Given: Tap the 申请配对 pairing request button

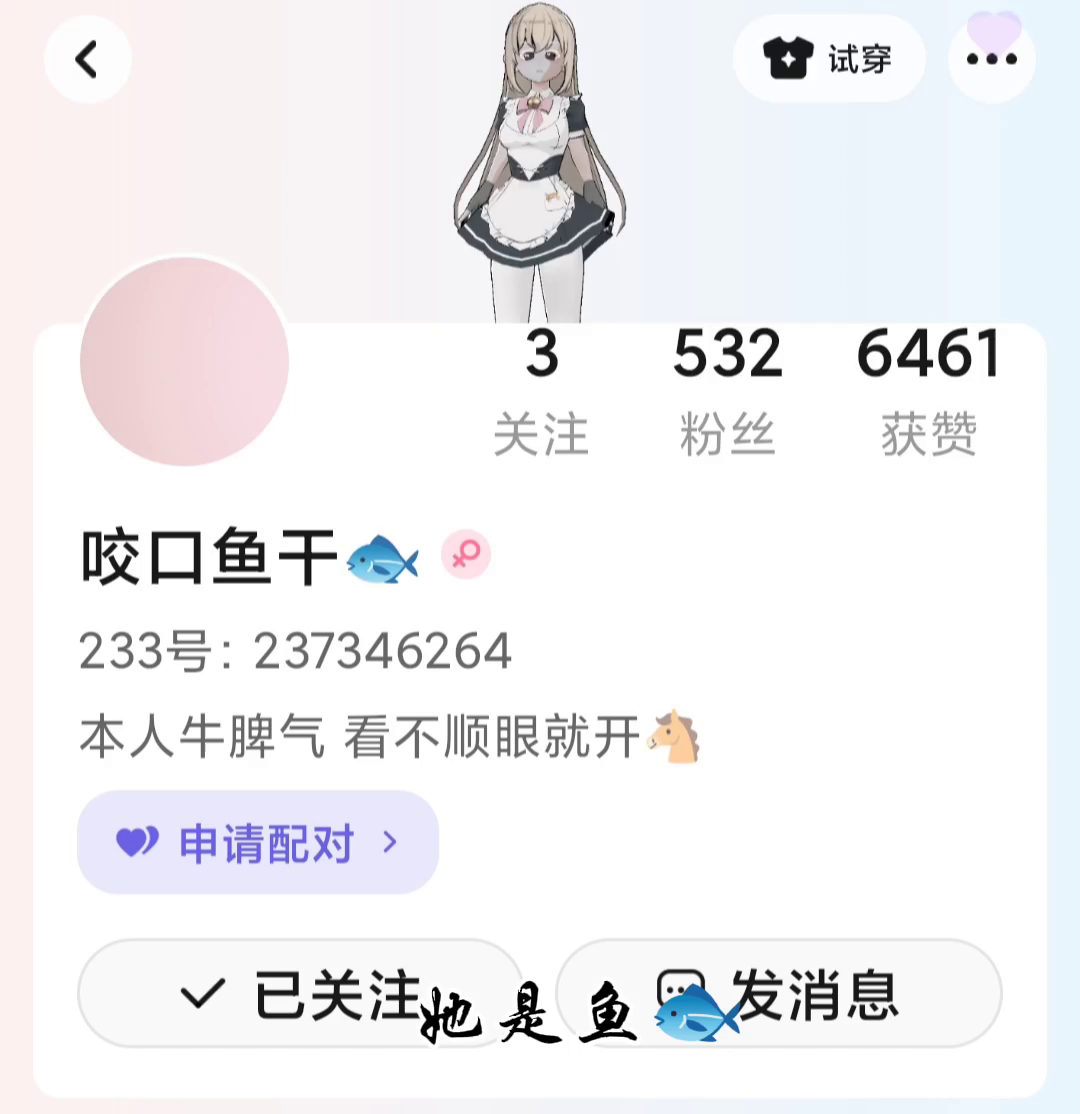Looking at the screenshot, I should [258, 843].
